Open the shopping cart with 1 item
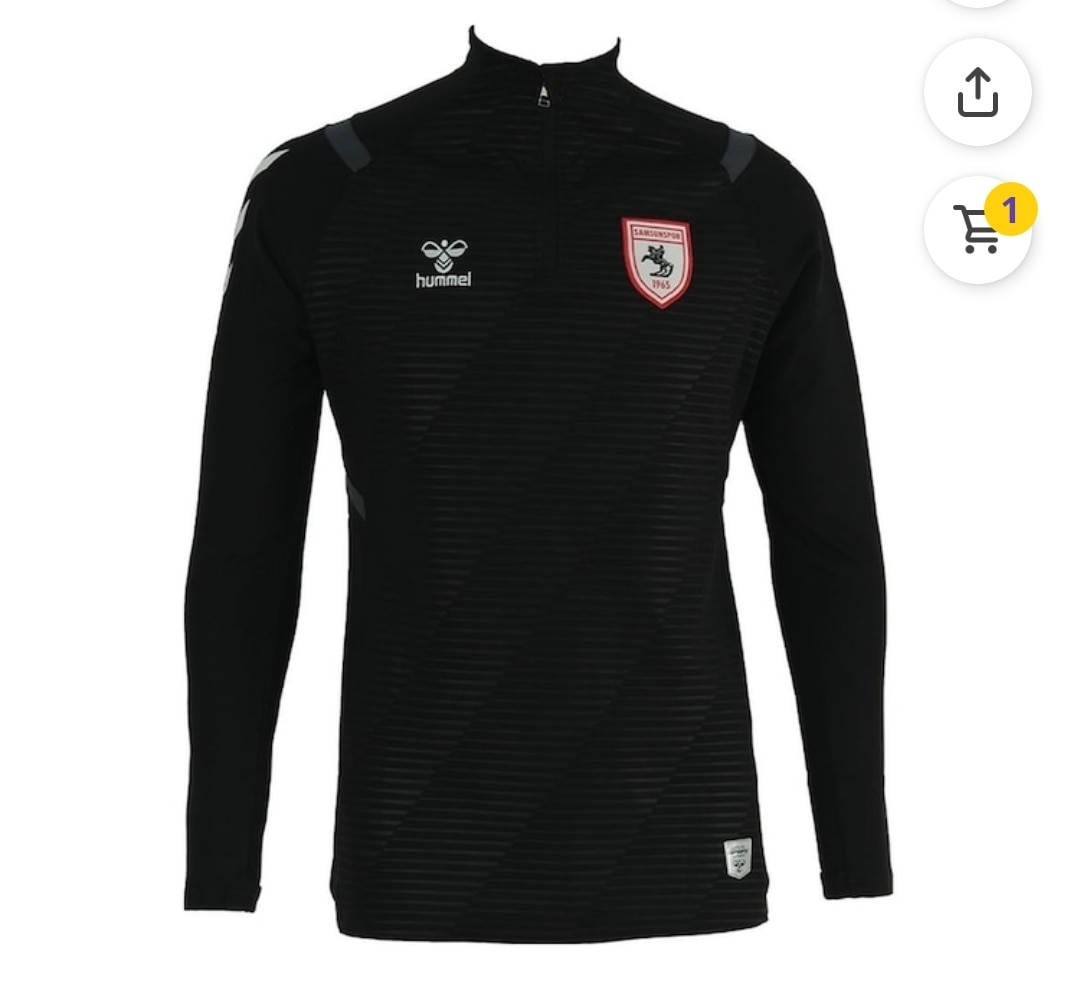 tap(977, 230)
